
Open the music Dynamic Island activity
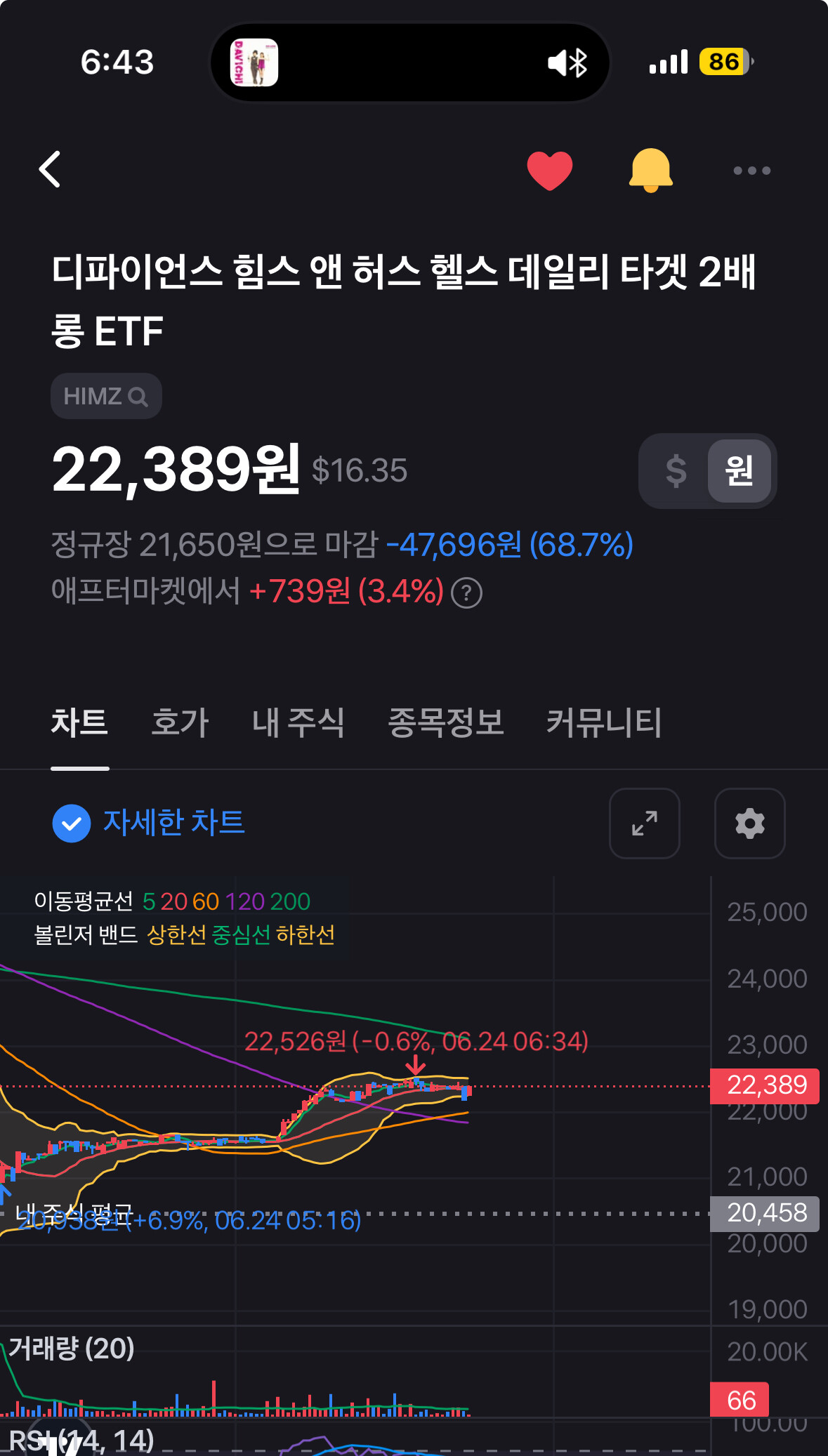point(255,62)
